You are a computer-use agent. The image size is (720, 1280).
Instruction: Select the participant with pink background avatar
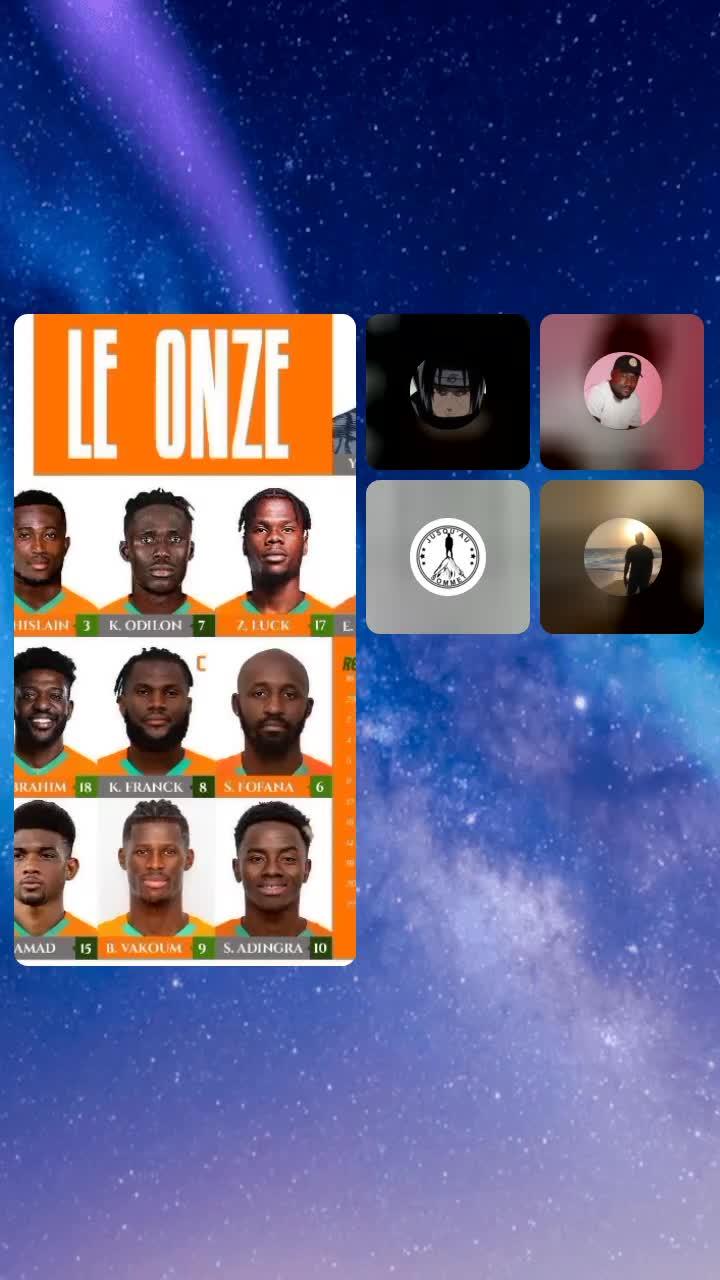point(622,392)
